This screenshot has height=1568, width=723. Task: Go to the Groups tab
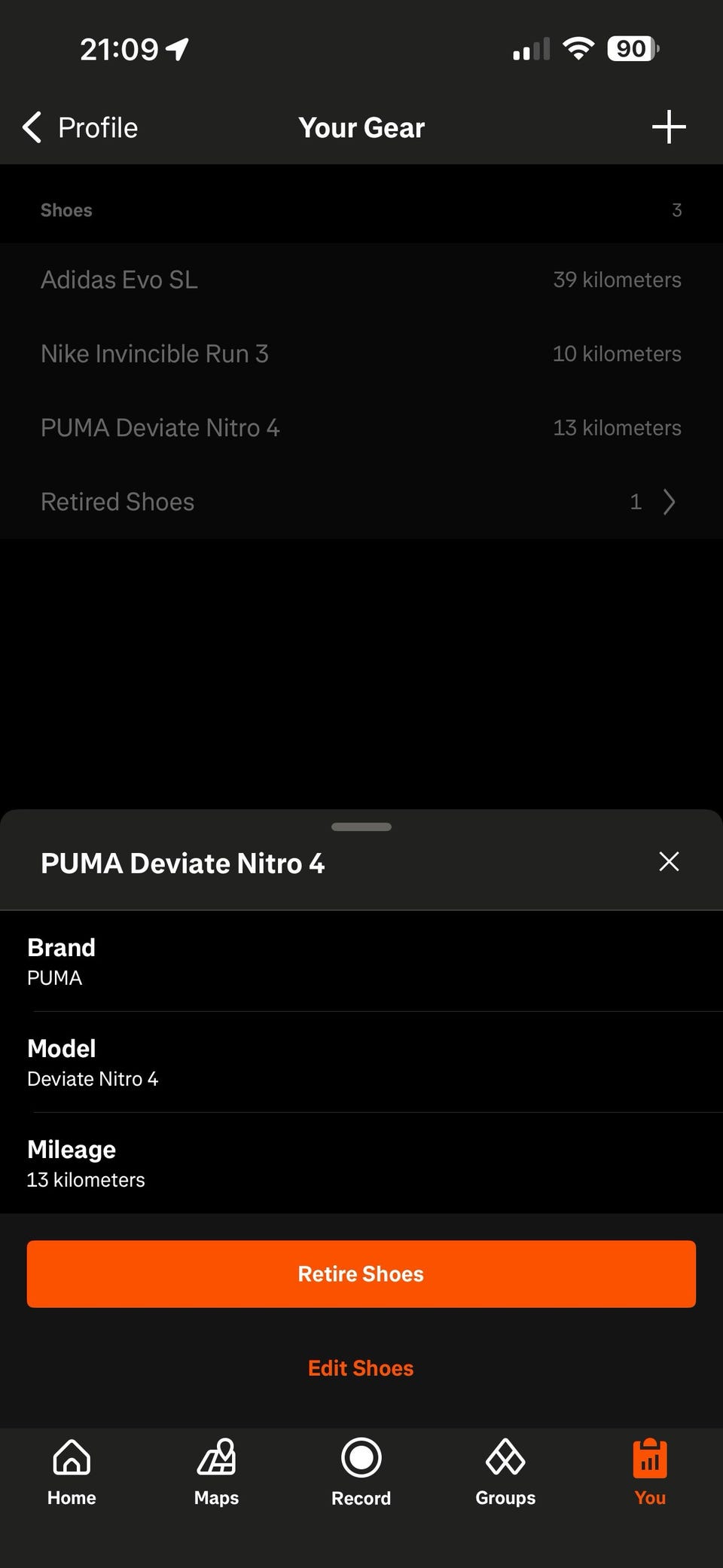click(505, 1472)
